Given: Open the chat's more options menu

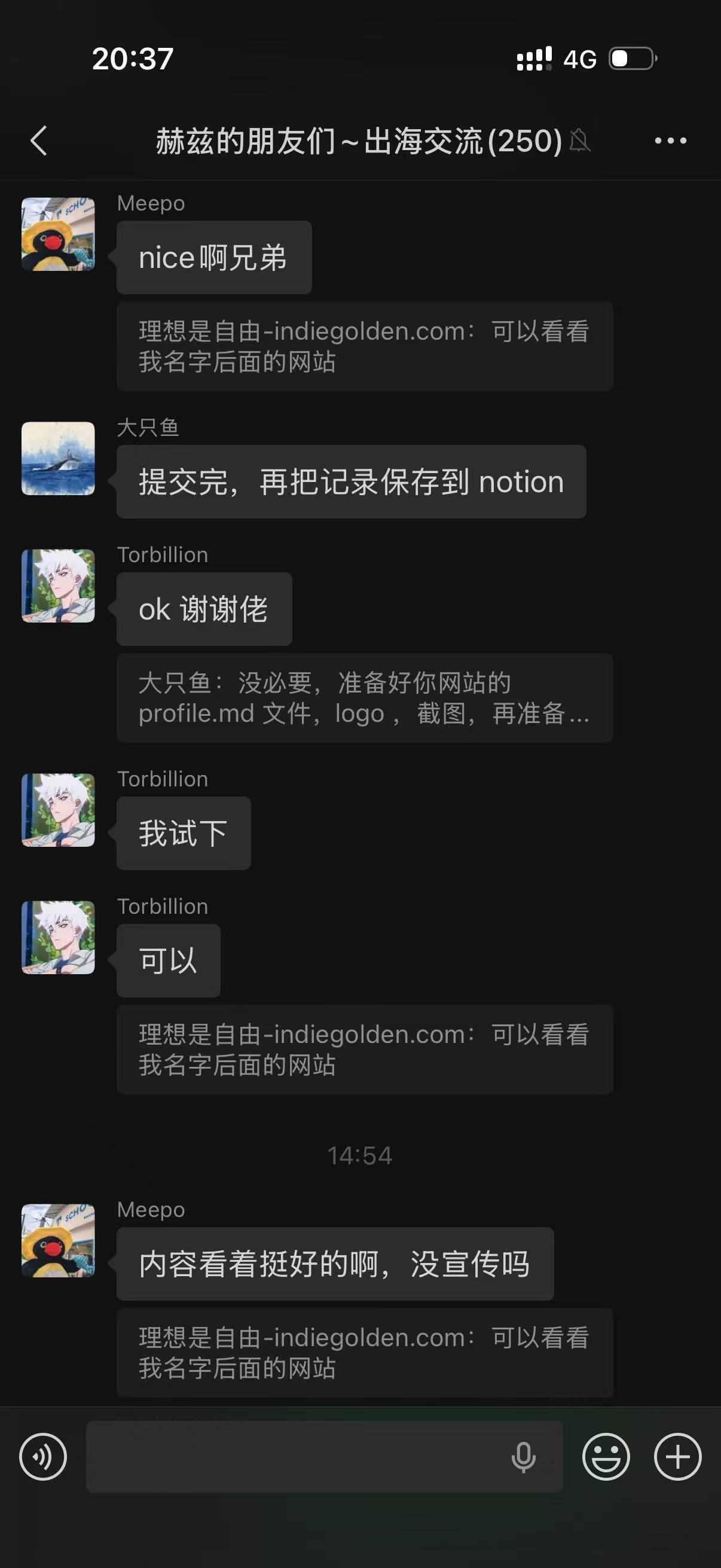Looking at the screenshot, I should tap(671, 141).
